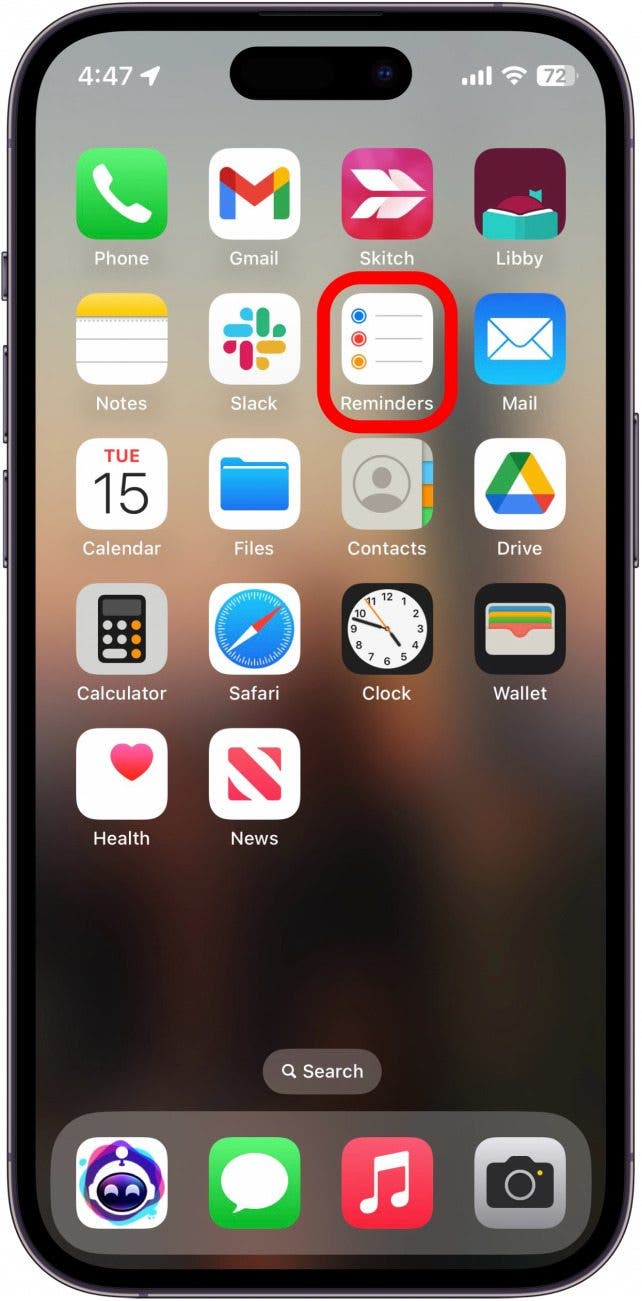Open the Phone app
Image resolution: width=642 pixels, height=1301 pixels.
pyautogui.click(x=121, y=194)
